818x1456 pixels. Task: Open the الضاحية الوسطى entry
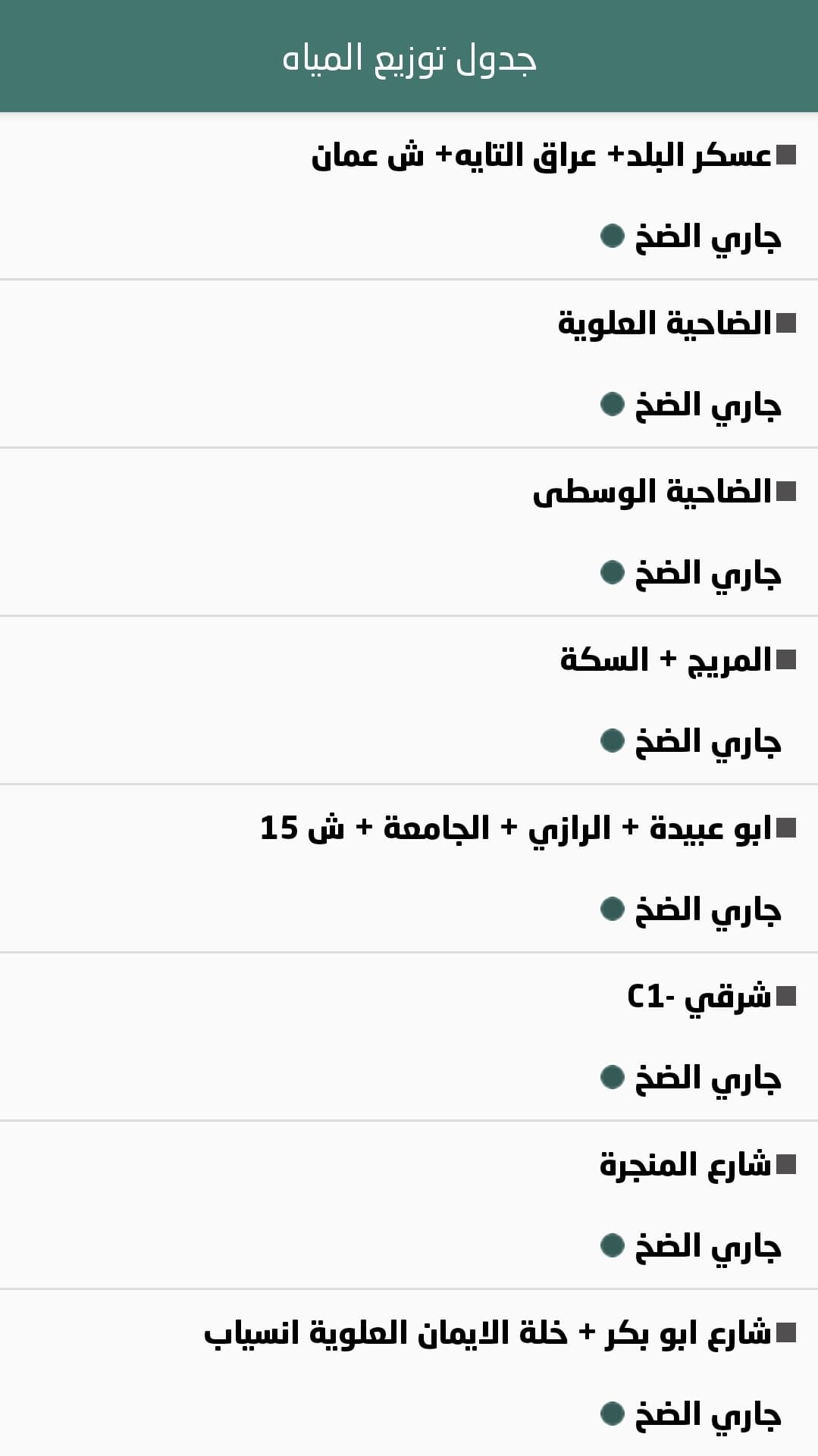pyautogui.click(x=652, y=493)
